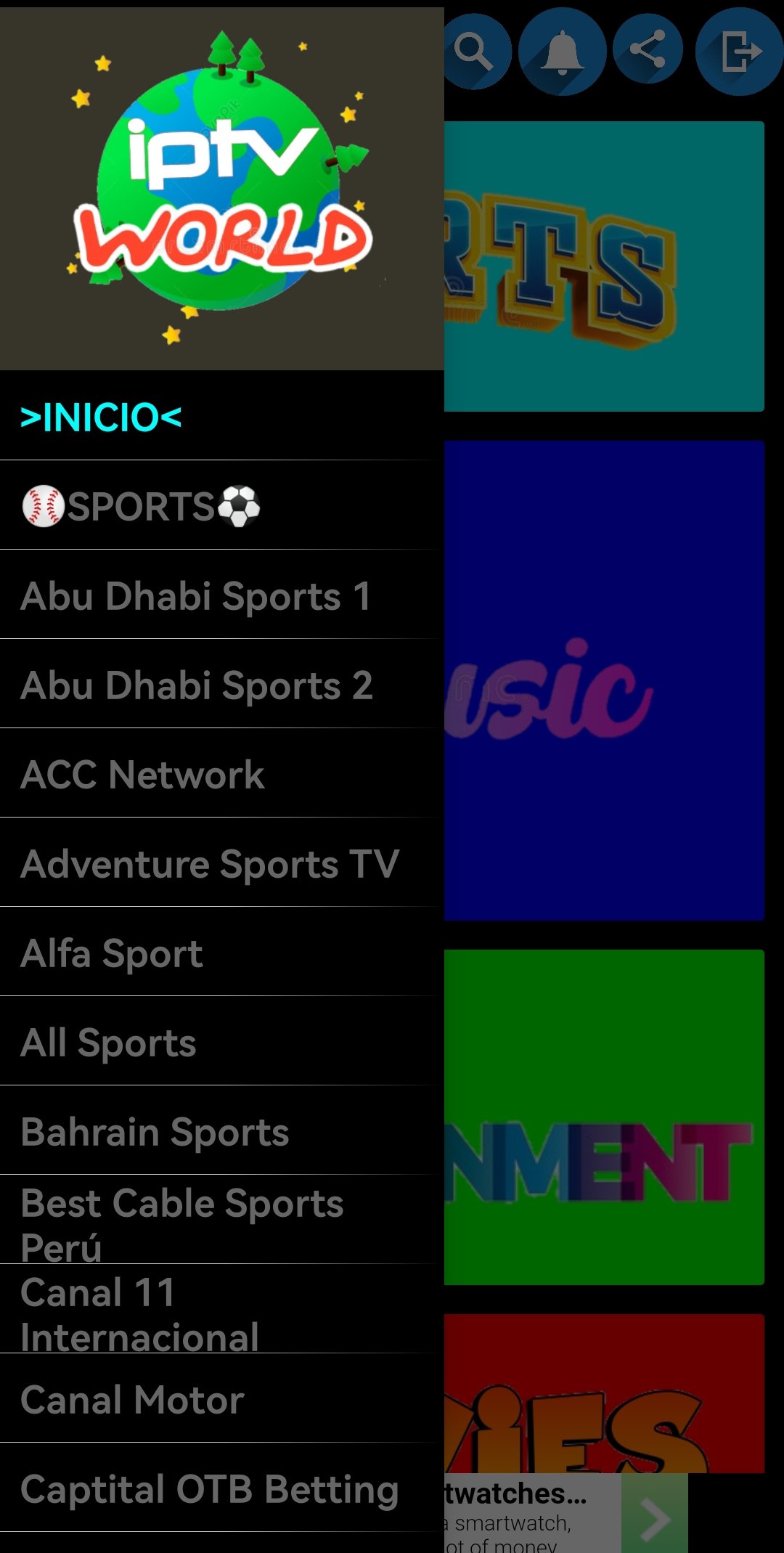Select Adventure Sports TV
The image size is (784, 1553).
210,863
